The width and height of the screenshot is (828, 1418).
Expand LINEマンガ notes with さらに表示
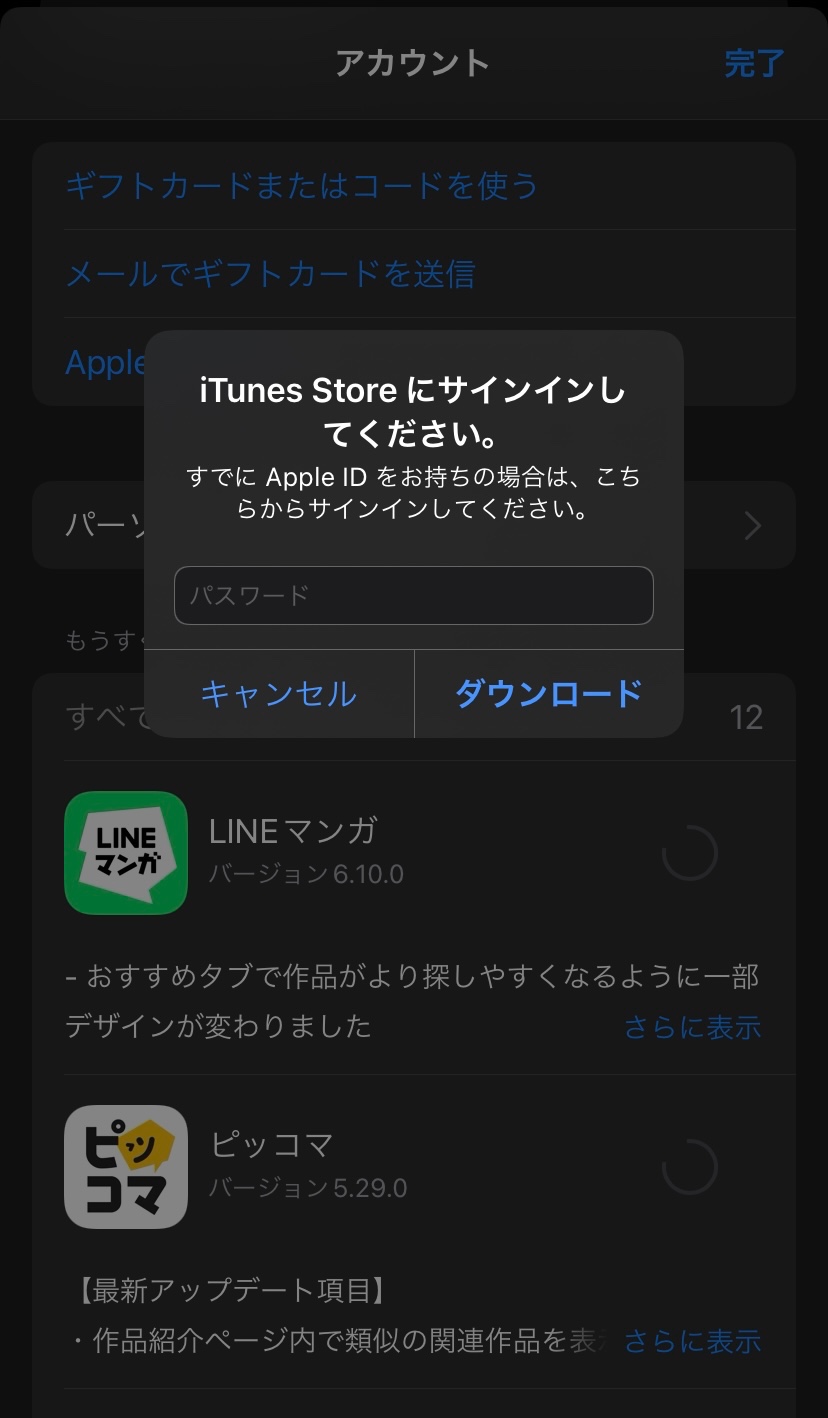(692, 1027)
